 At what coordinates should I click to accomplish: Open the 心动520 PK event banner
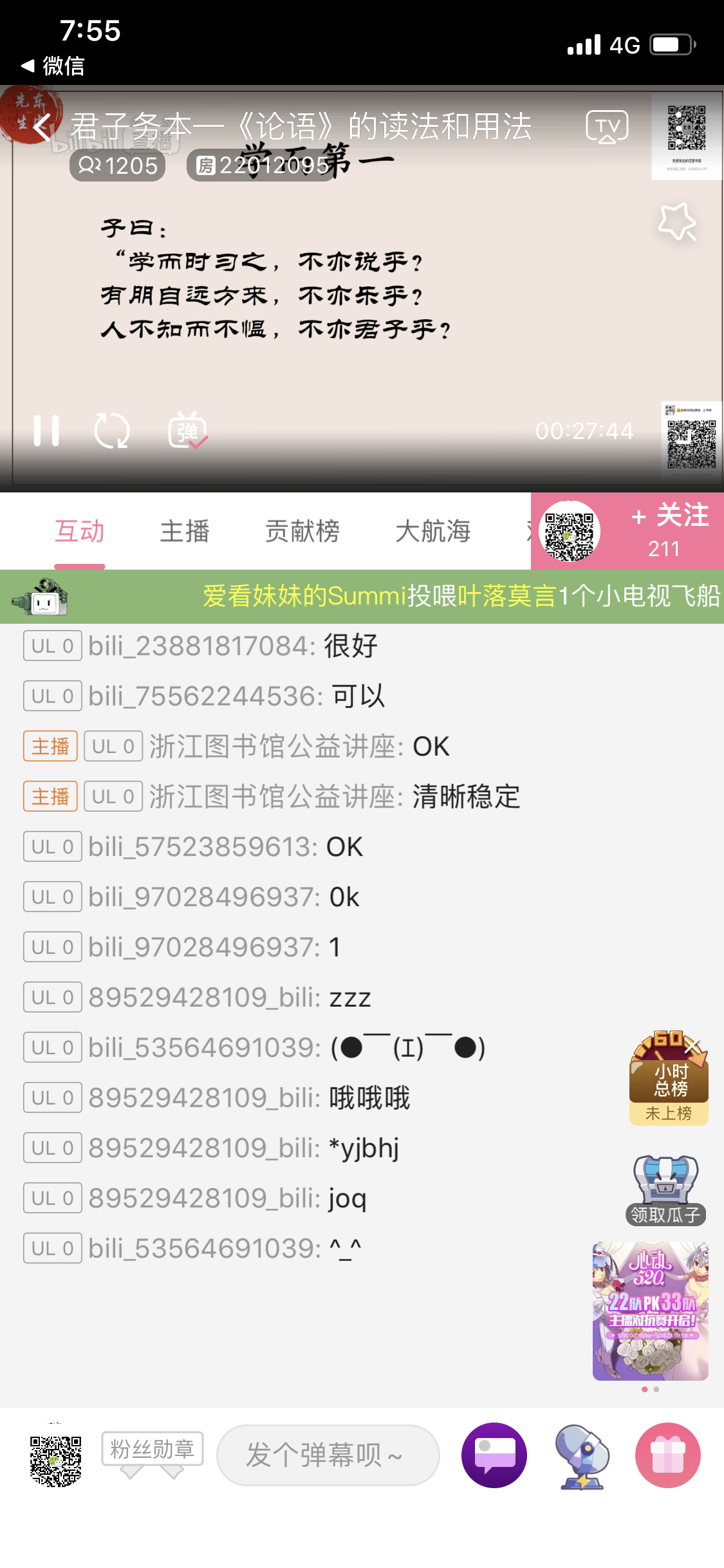(650, 1311)
